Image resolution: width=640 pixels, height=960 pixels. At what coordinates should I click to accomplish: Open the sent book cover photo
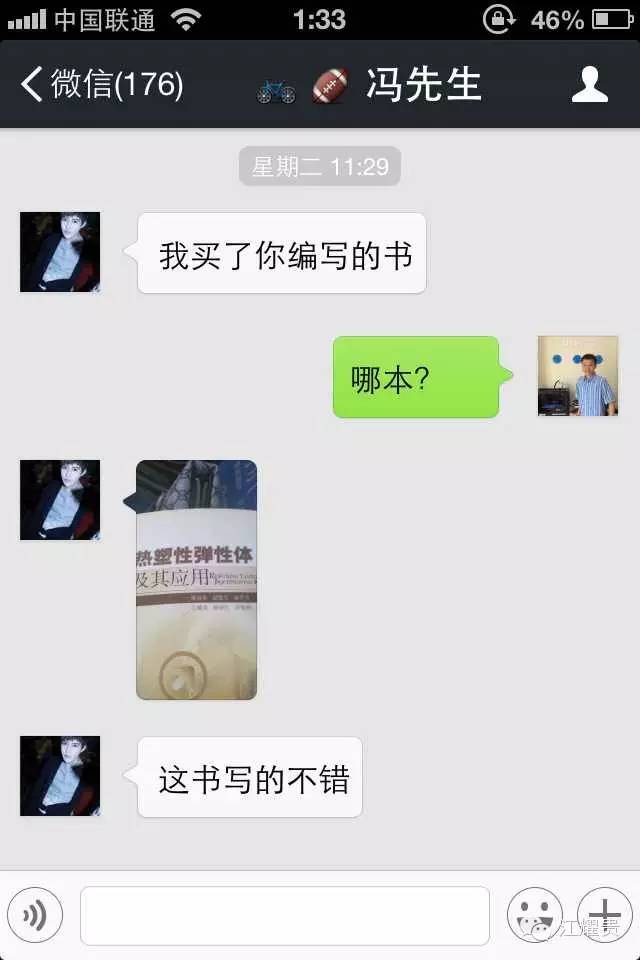click(x=197, y=580)
